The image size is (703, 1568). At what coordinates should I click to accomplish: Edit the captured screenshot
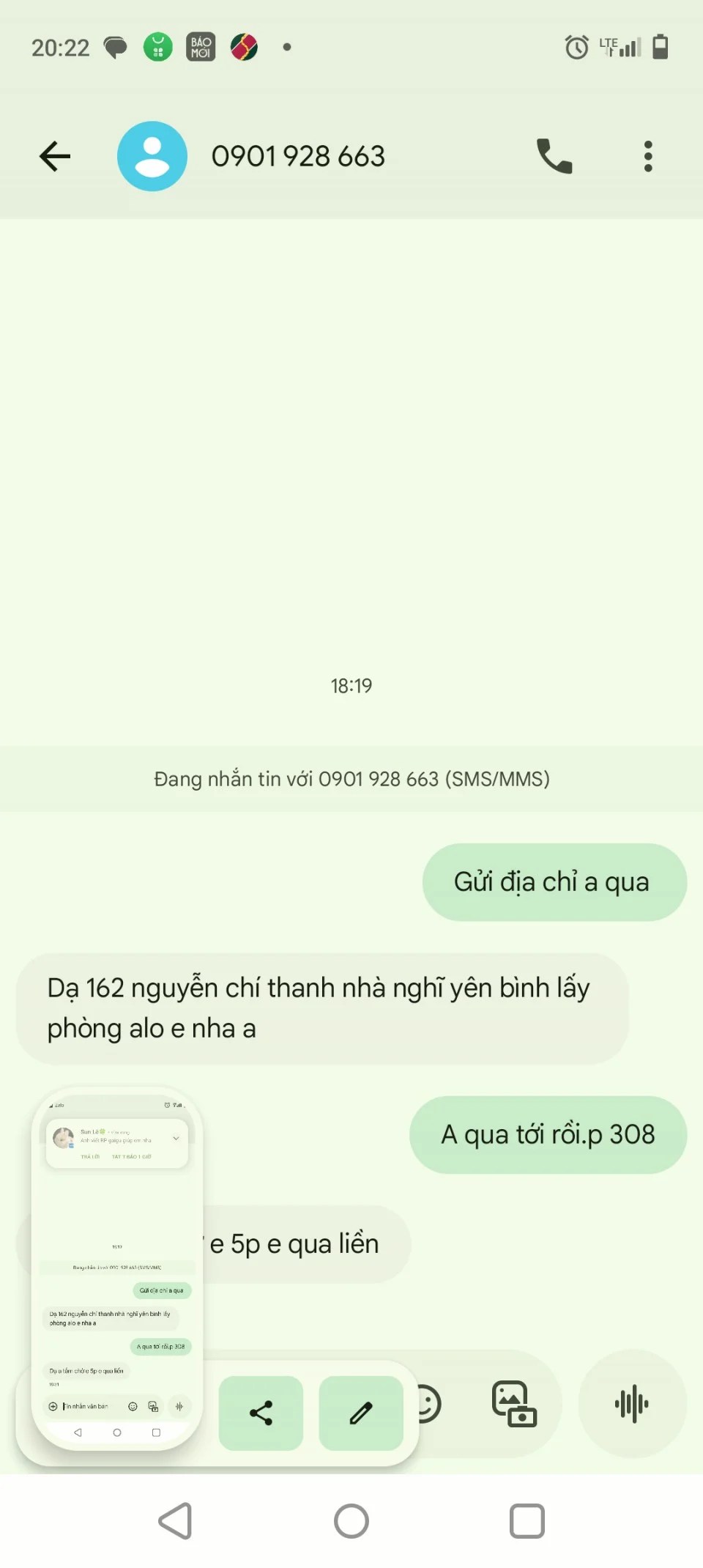click(361, 1413)
